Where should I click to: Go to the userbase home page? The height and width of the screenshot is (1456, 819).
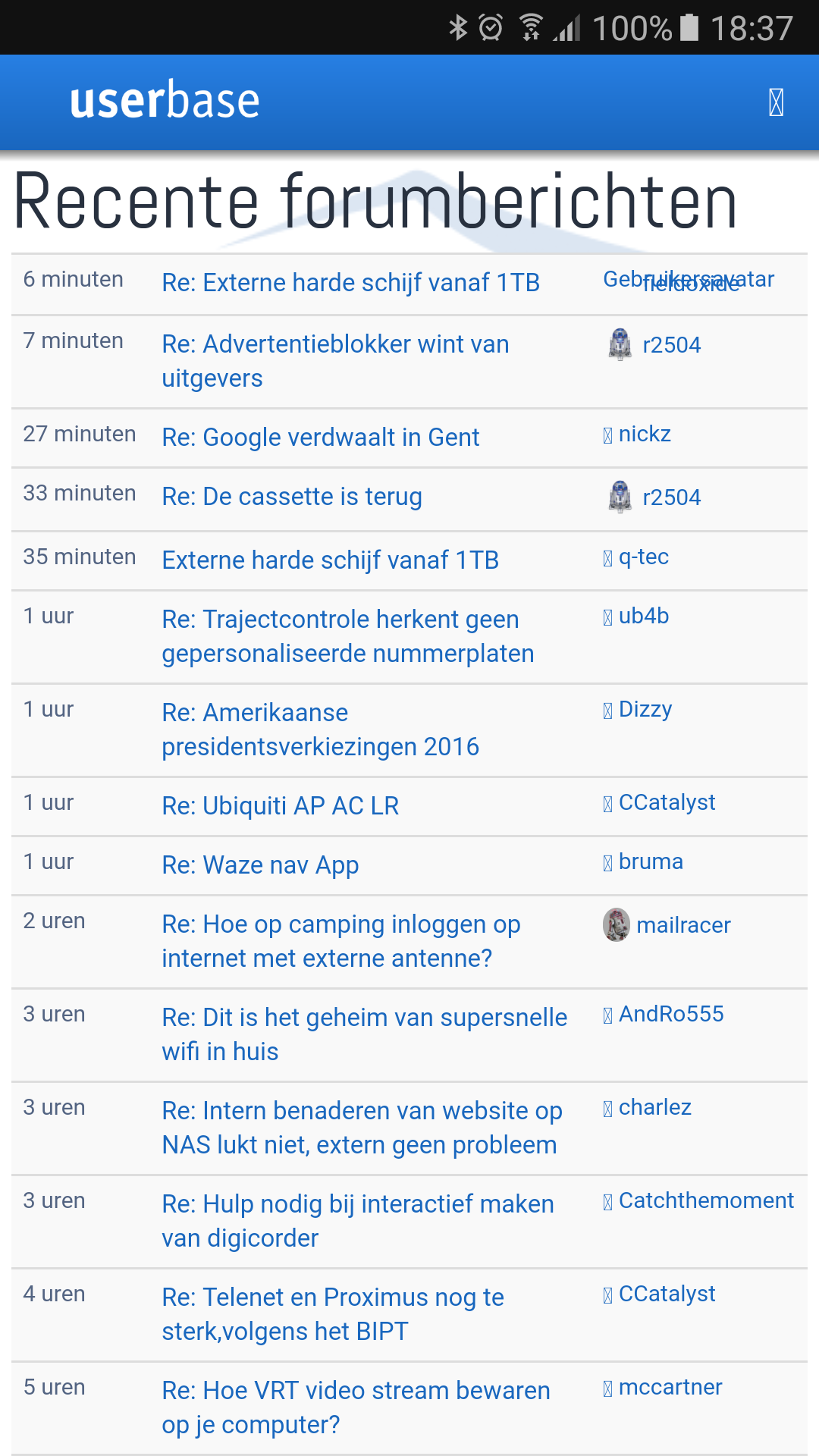pos(165,101)
